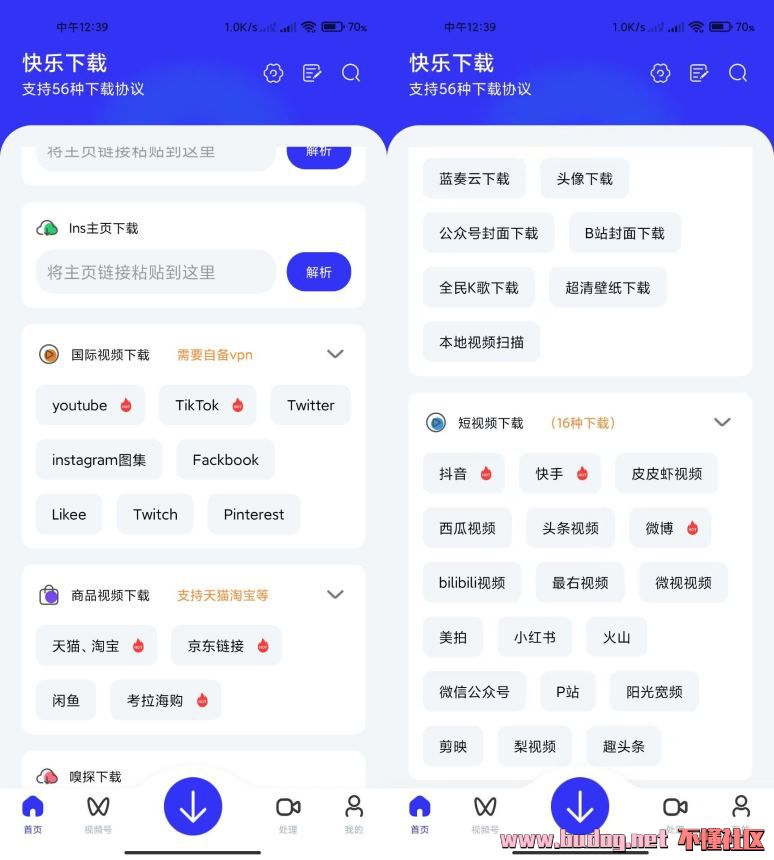Viewport: 774px width, 860px height.
Task: Select the youtube download chip
Action: coord(90,405)
